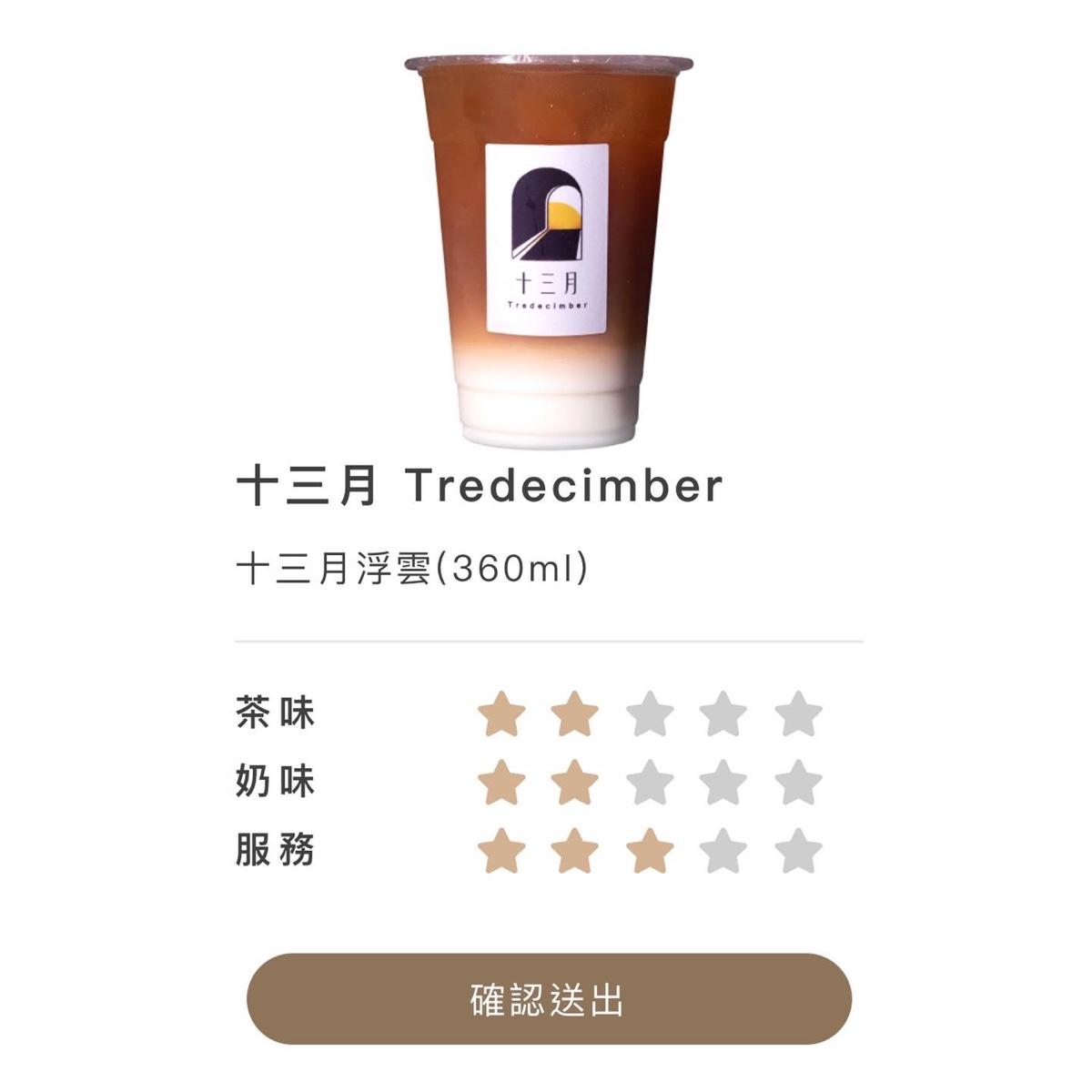
Task: Give 茶味 four stars
Action: click(723, 713)
